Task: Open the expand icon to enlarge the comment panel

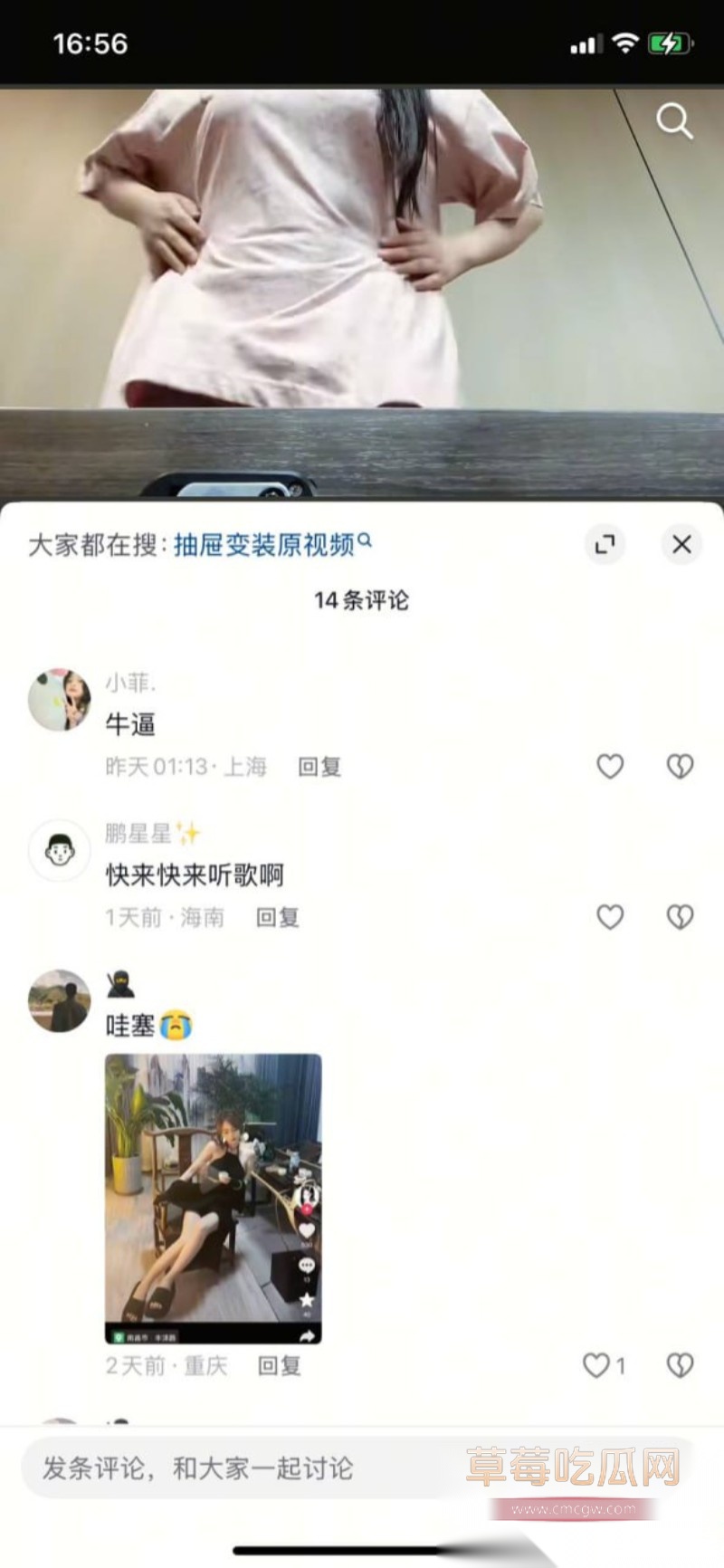Action: pyautogui.click(x=606, y=544)
